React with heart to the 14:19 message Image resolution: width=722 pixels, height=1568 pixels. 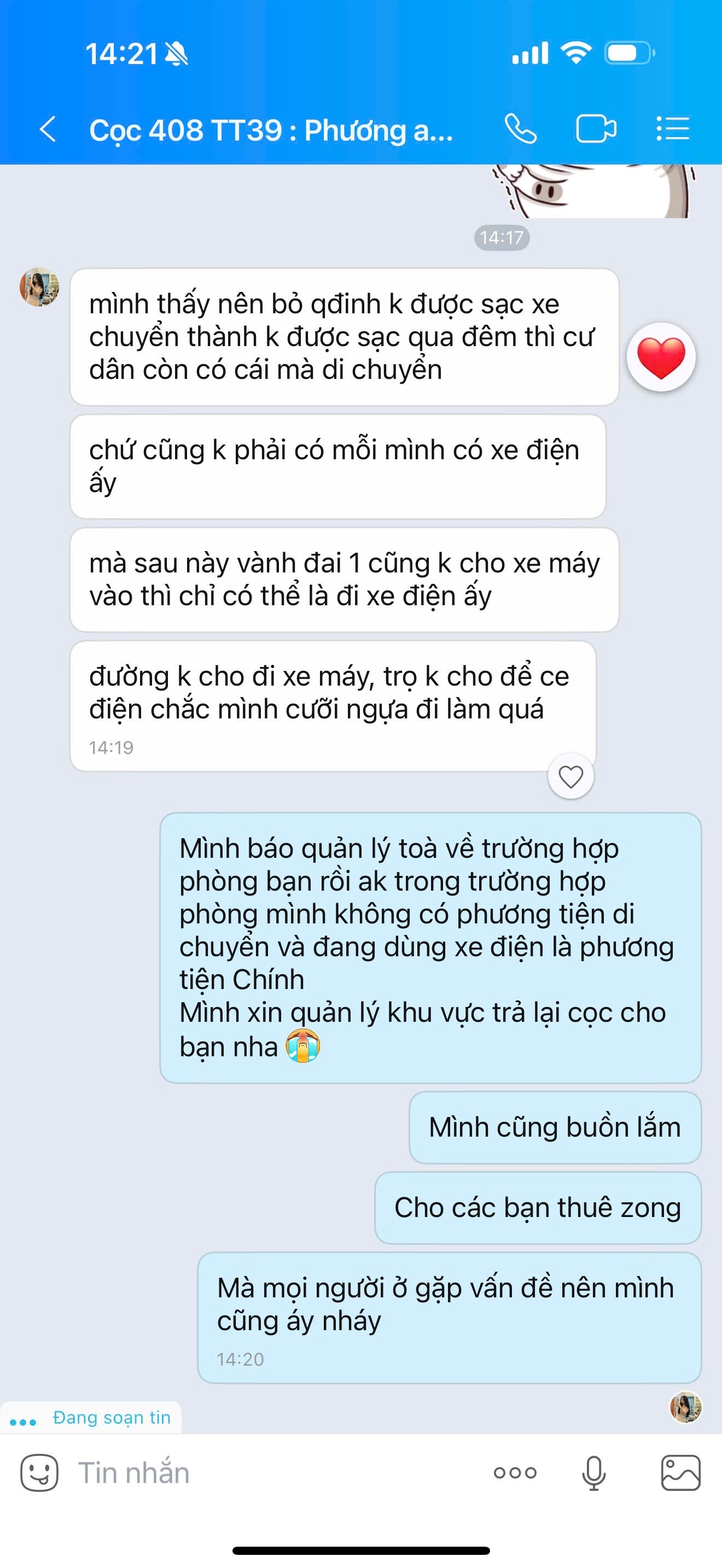click(570, 776)
